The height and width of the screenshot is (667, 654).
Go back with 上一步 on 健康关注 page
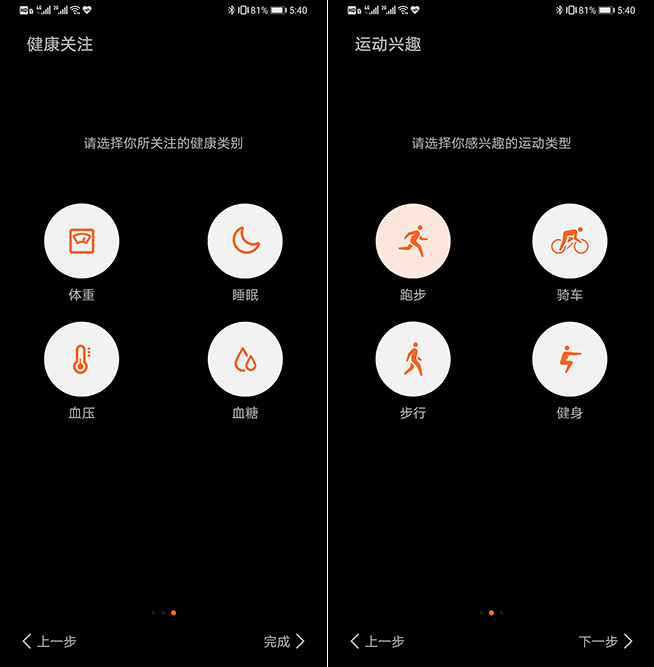(x=50, y=641)
